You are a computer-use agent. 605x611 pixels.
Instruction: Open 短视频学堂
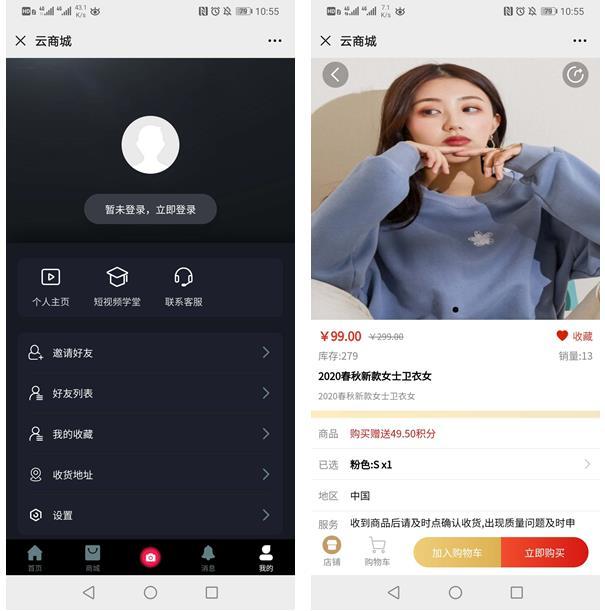click(117, 286)
